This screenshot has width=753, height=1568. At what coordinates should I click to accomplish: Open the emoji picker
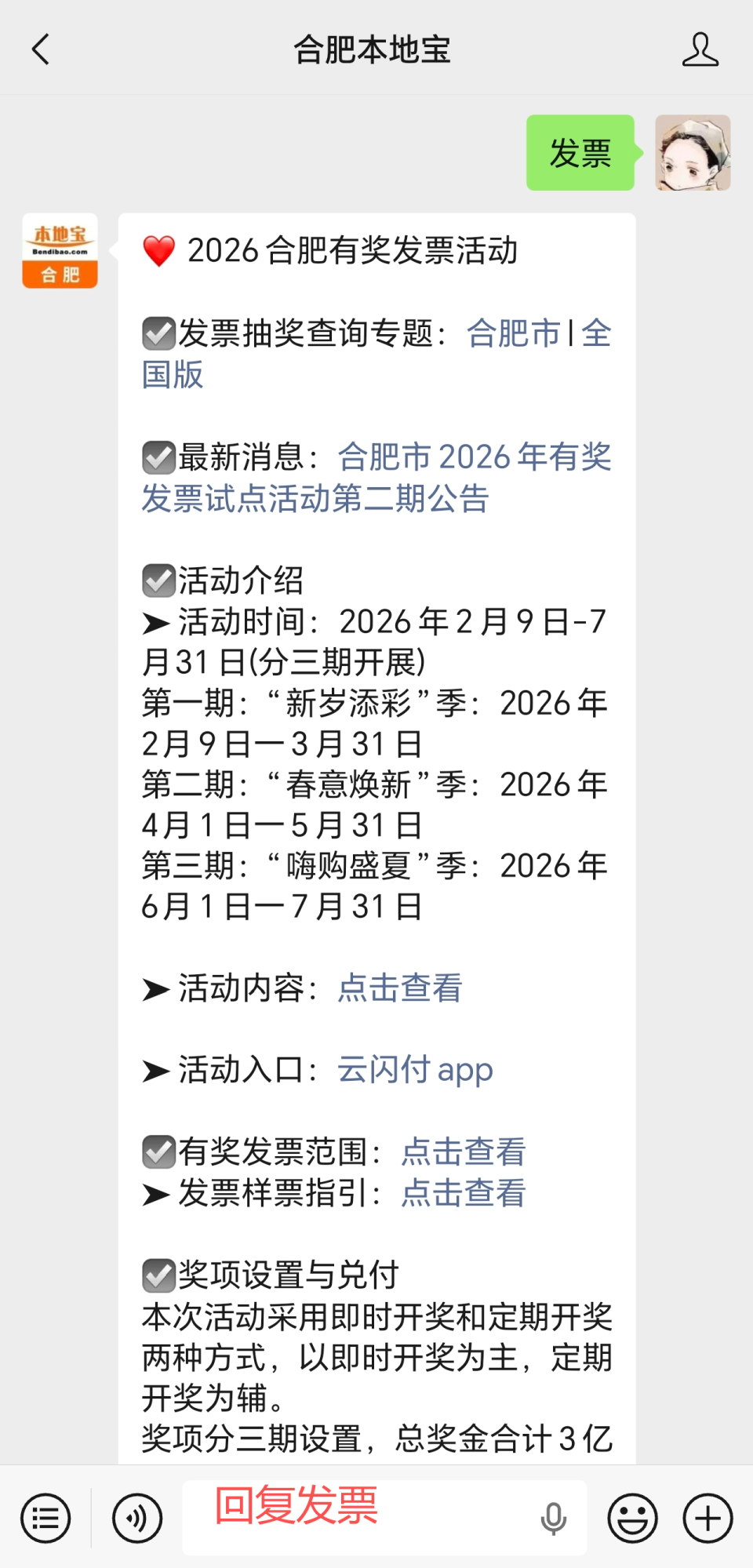click(x=632, y=1516)
